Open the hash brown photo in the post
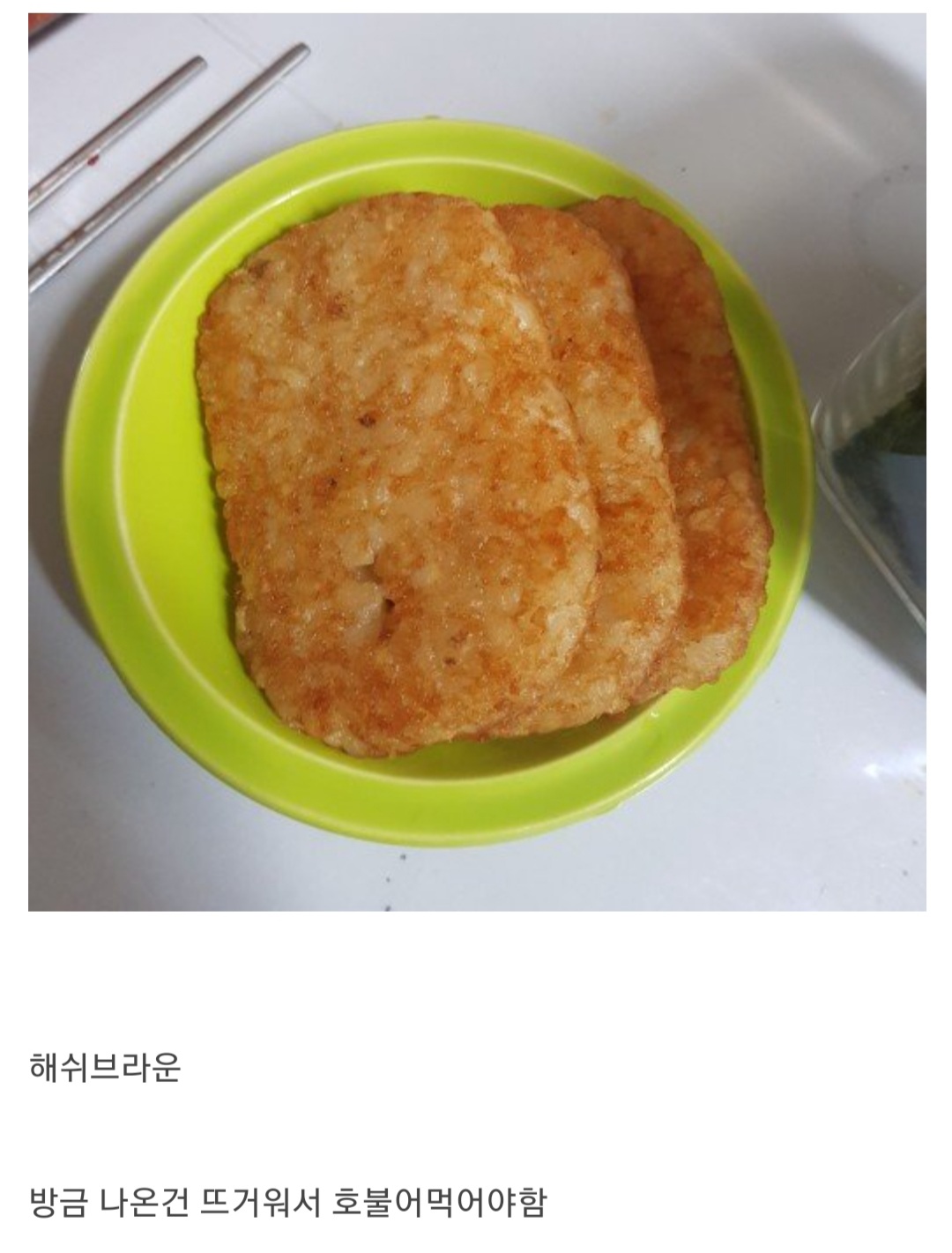952x1253 pixels. click(x=476, y=461)
